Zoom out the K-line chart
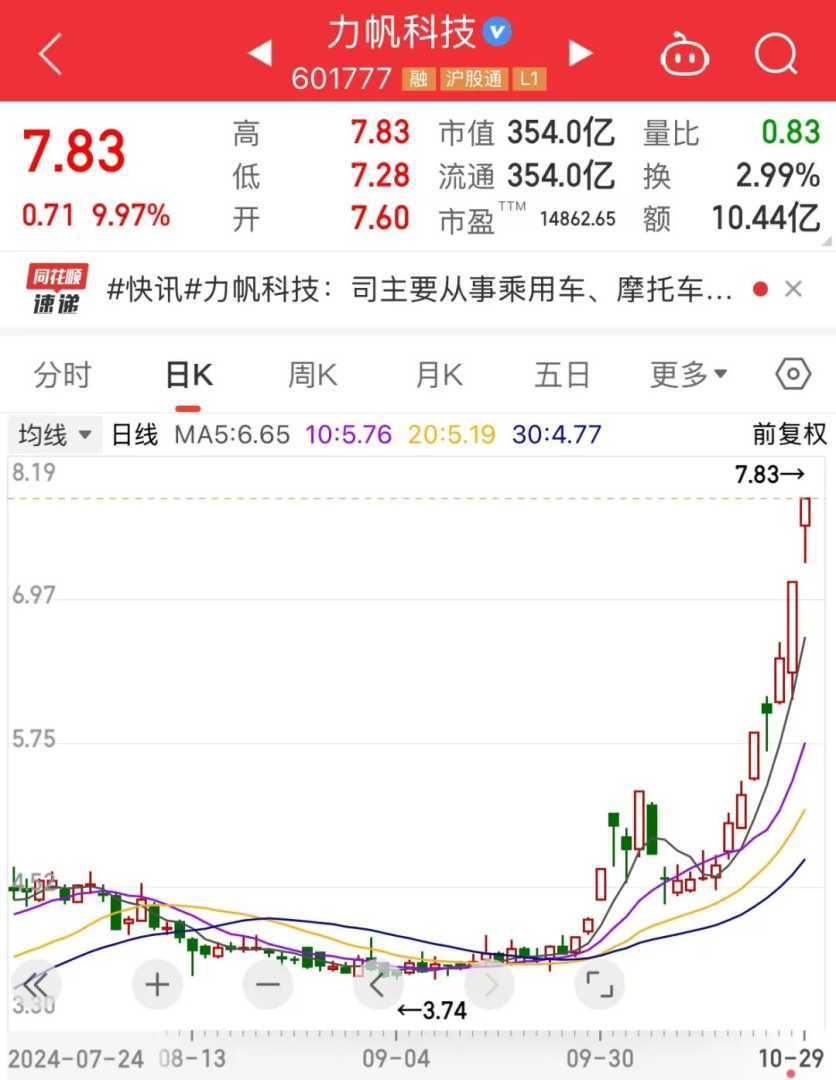The width and height of the screenshot is (836, 1080). click(x=267, y=985)
